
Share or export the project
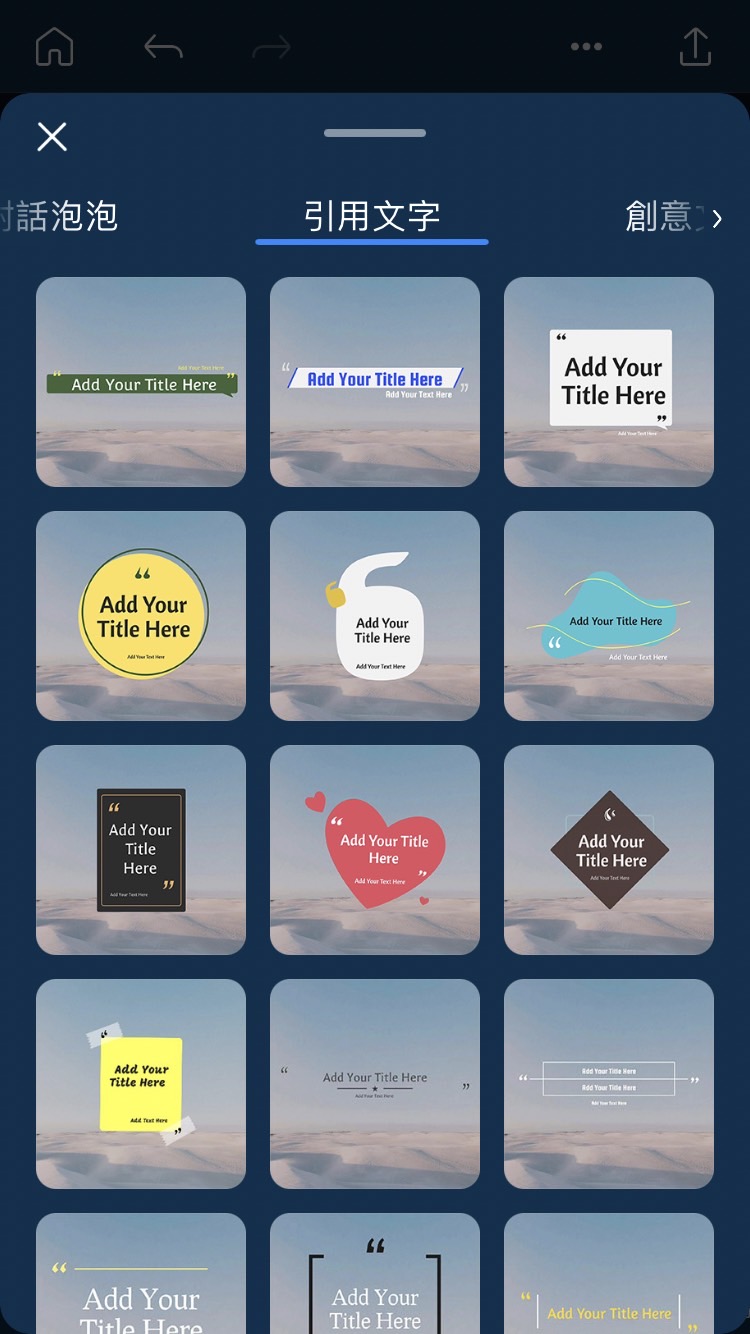(695, 47)
